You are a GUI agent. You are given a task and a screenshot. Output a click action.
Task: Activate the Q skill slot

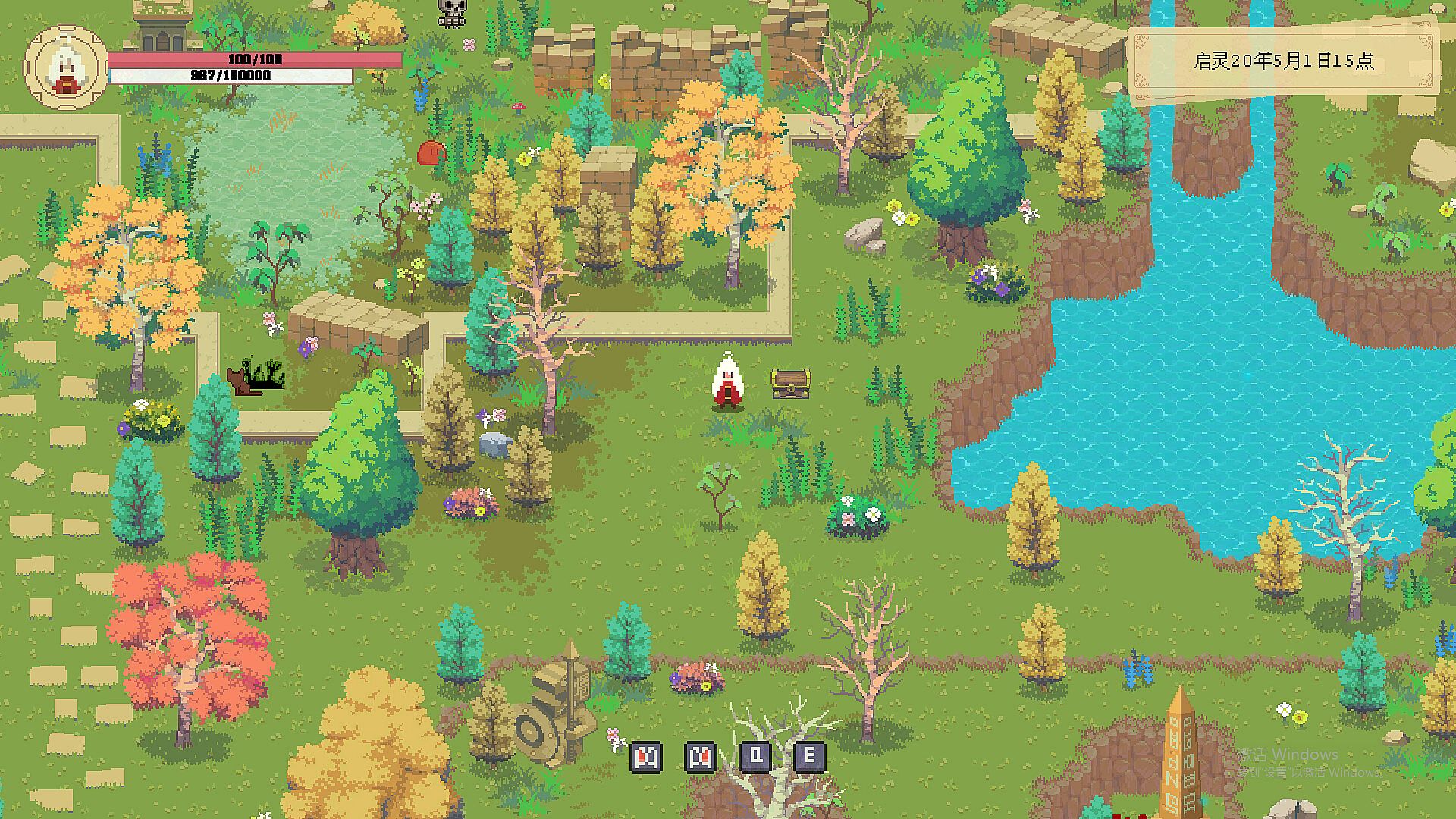[x=755, y=757]
